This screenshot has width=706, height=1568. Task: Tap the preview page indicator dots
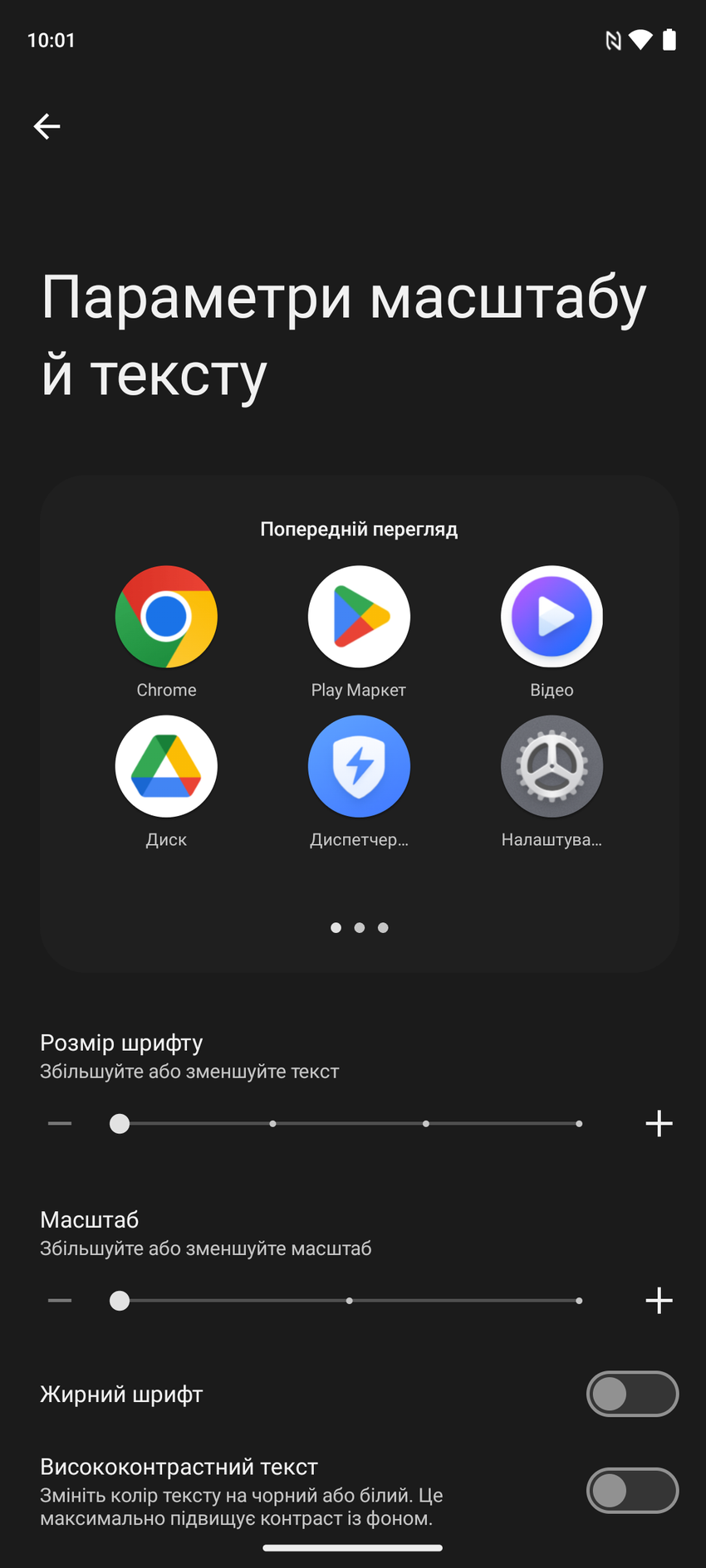pyautogui.click(x=359, y=927)
